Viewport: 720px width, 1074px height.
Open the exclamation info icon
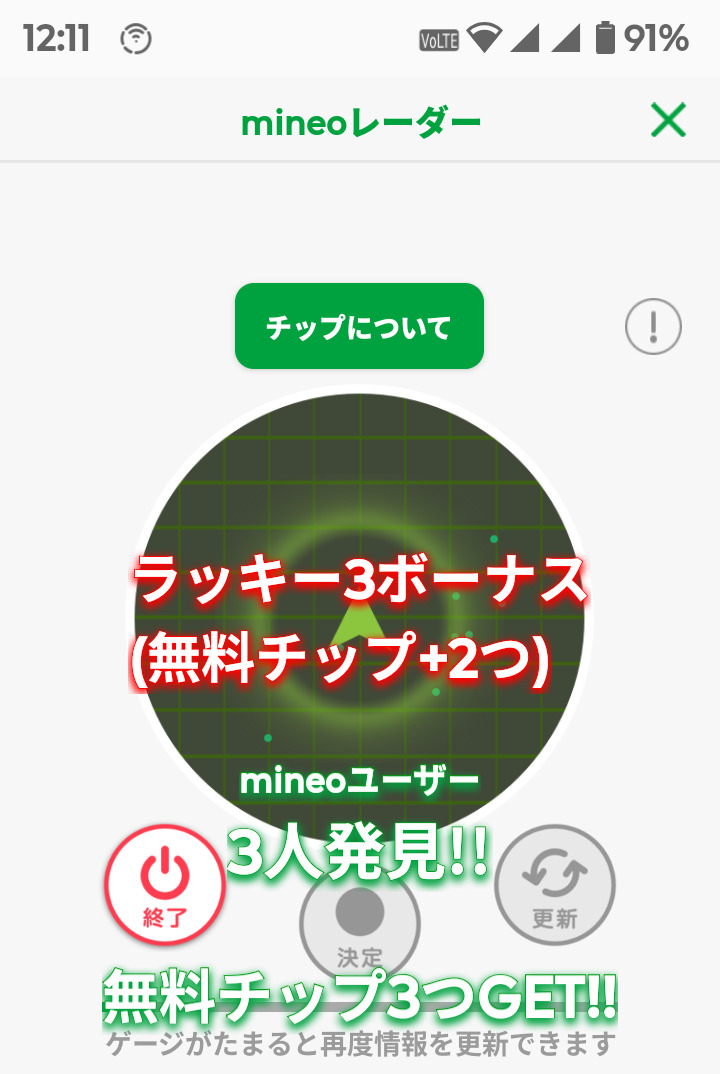653,326
